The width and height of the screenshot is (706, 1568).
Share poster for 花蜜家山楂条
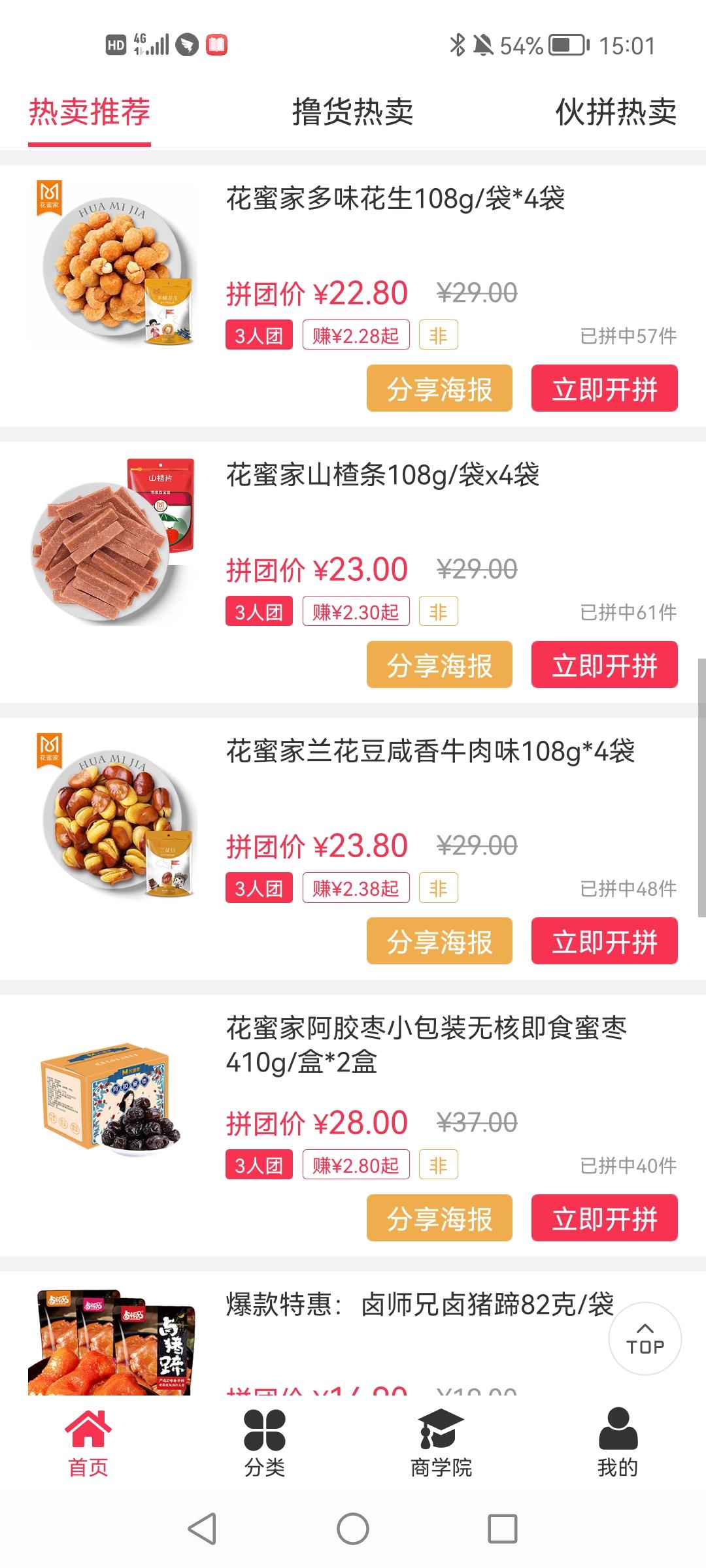pos(439,665)
